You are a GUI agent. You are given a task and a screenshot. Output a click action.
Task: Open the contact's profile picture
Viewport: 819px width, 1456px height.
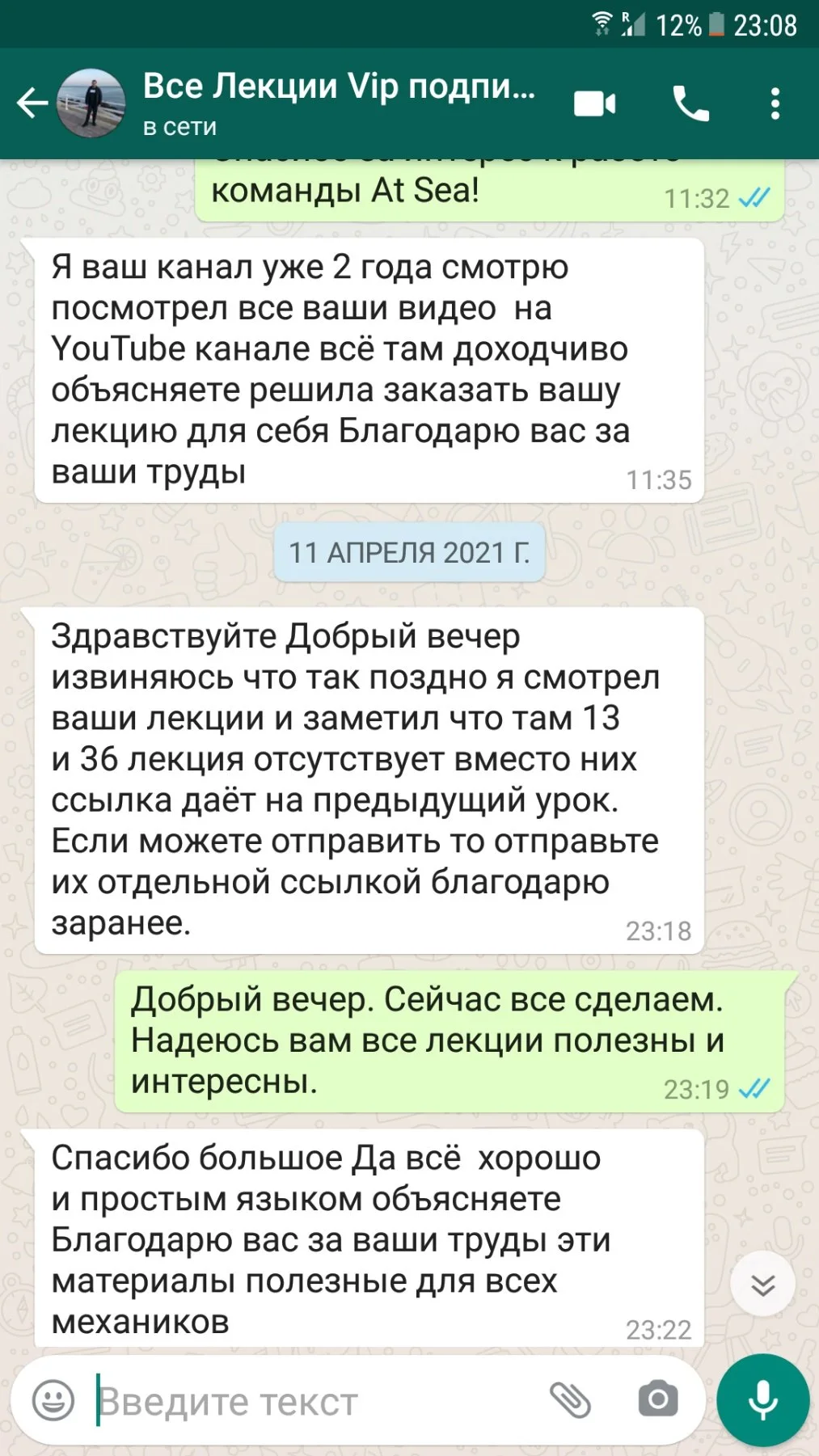[91, 103]
